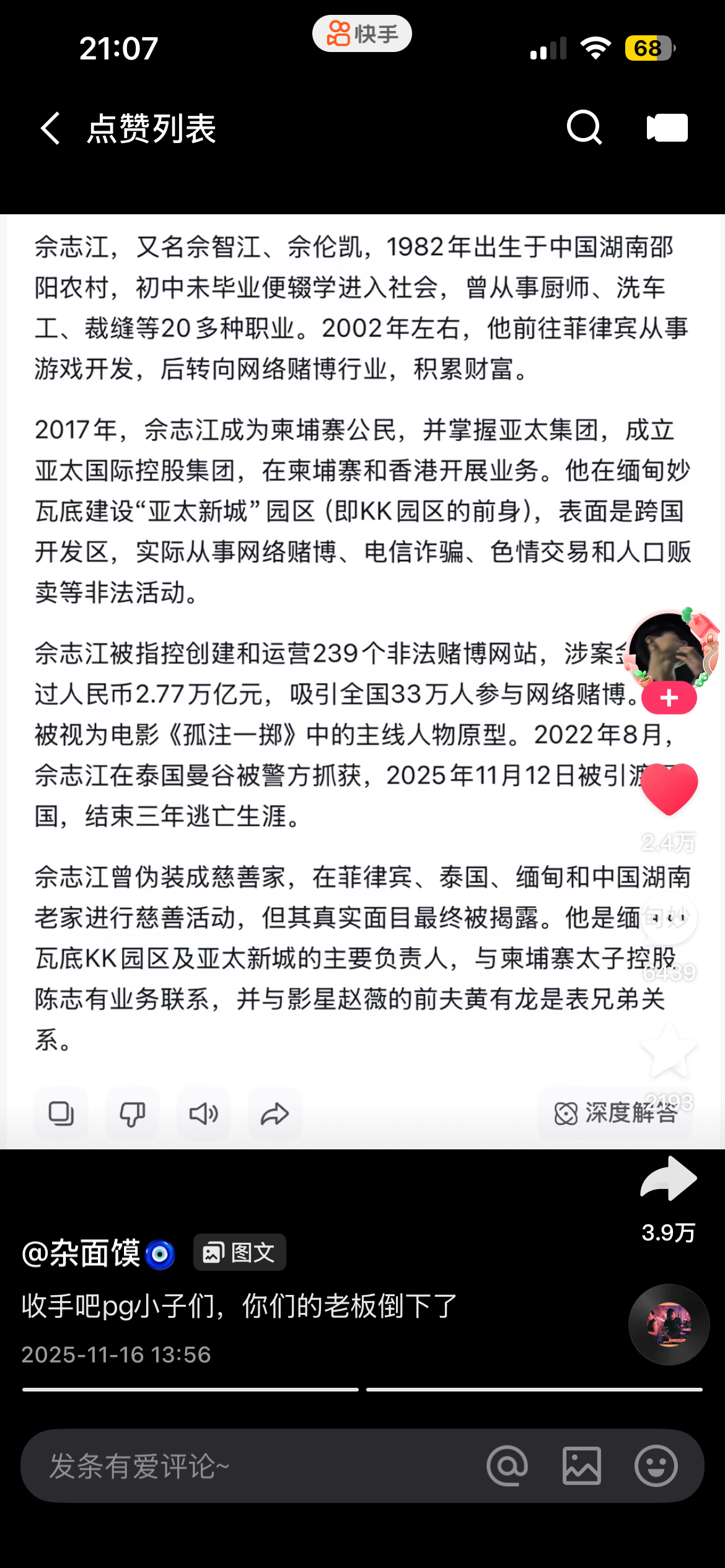
Task: Attach a picture to the comment
Action: [x=581, y=1466]
